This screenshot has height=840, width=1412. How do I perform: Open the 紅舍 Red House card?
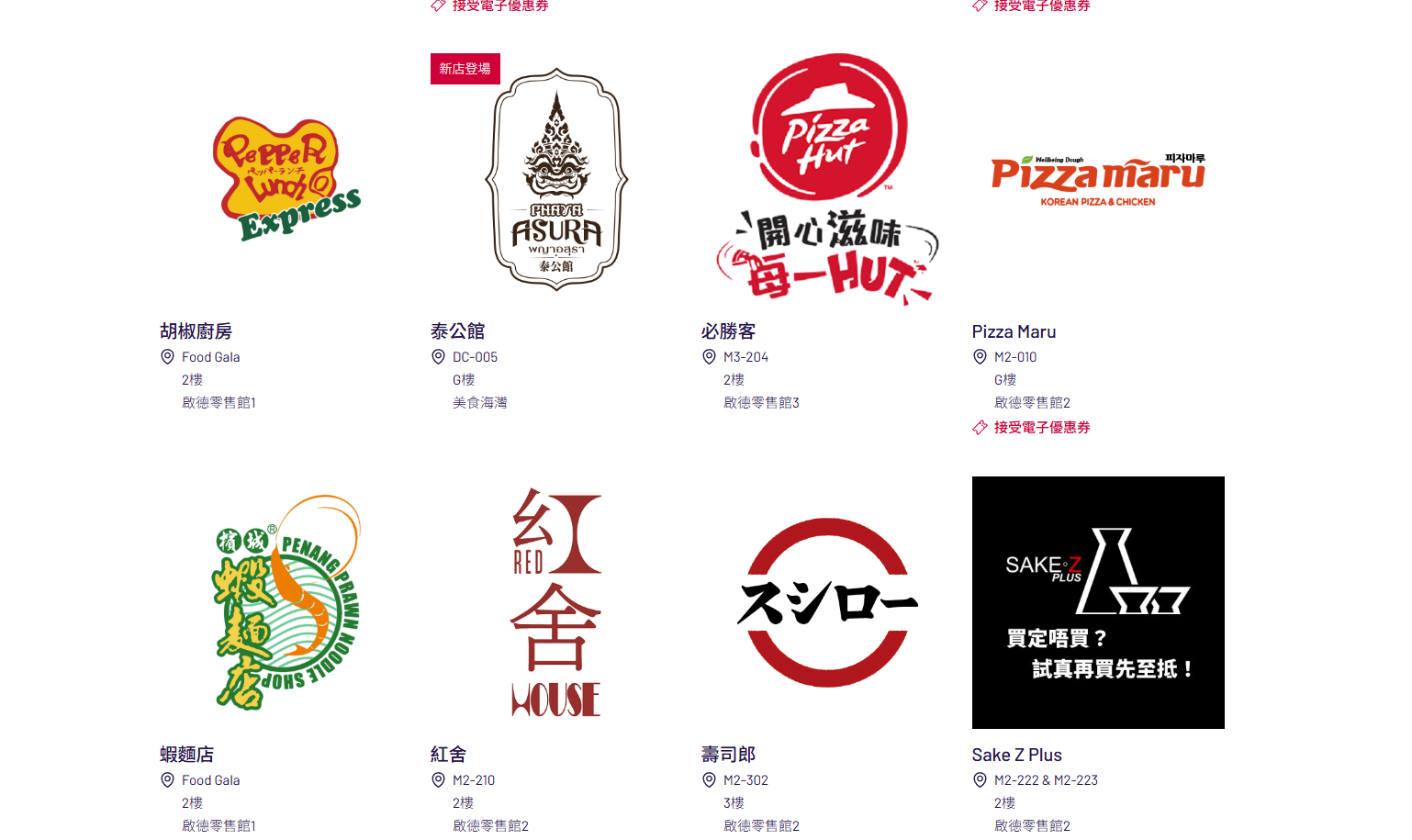point(556,602)
